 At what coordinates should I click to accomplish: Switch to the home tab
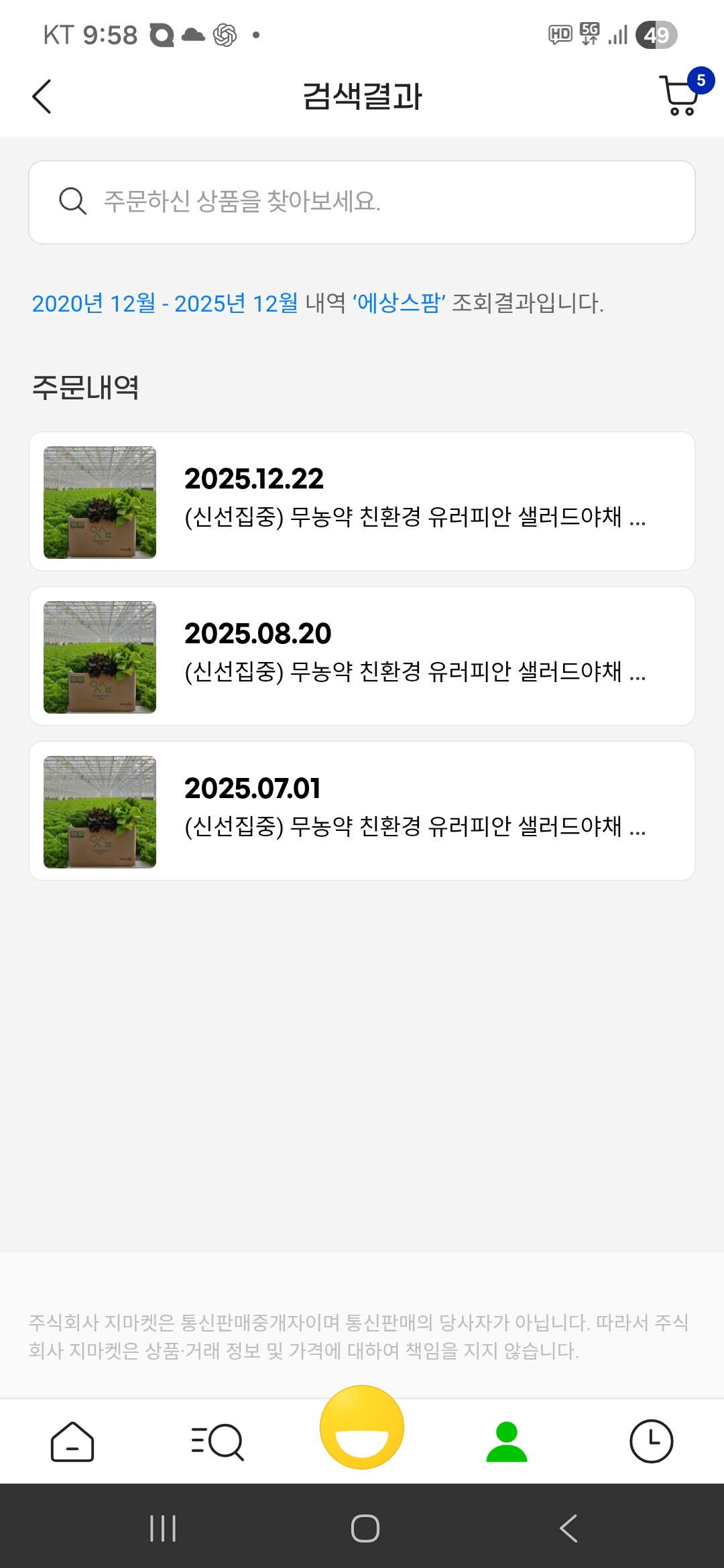pyautogui.click(x=72, y=1441)
